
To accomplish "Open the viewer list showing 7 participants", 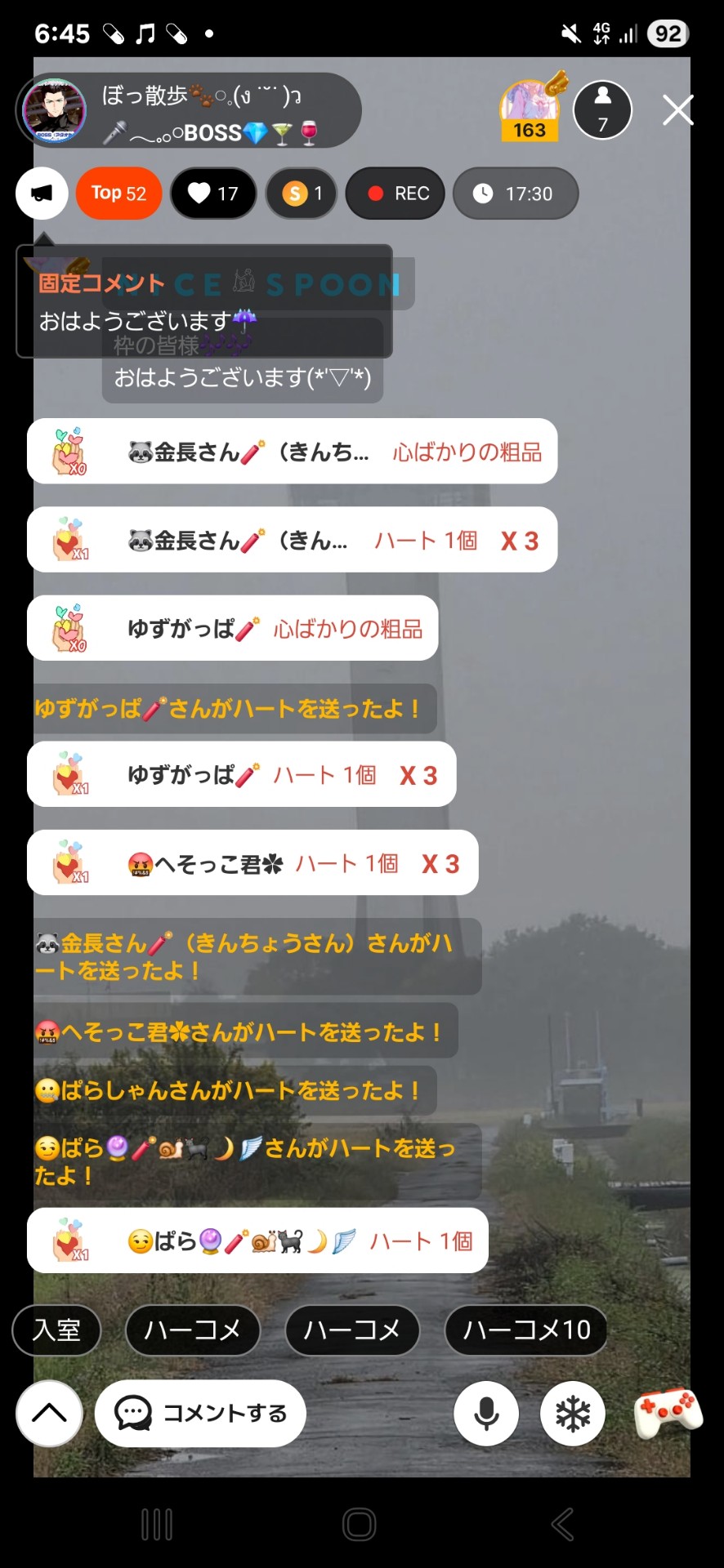I will click(x=602, y=110).
